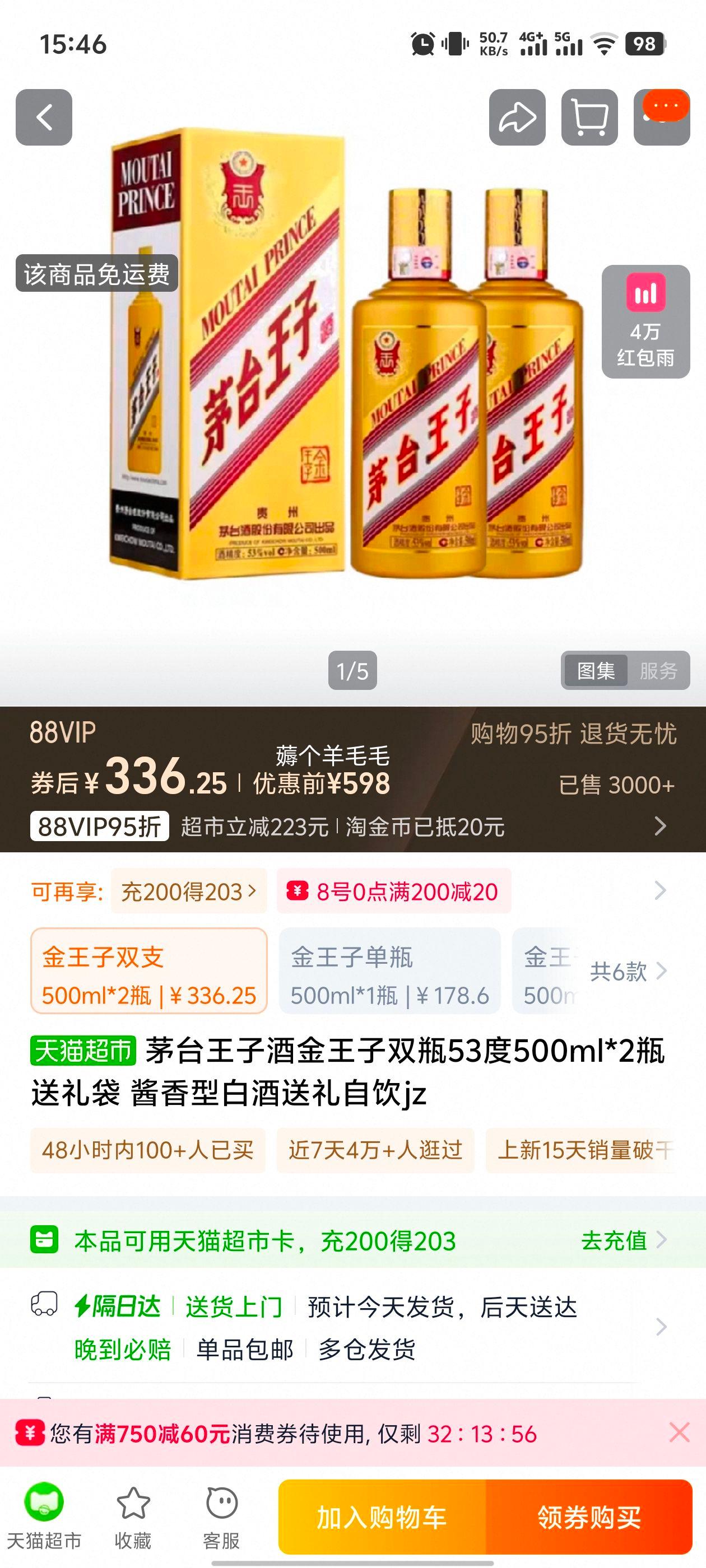The width and height of the screenshot is (706, 1568).
Task: Choose the 金王子单瓶 500ml*1瓶 option
Action: pos(390,970)
